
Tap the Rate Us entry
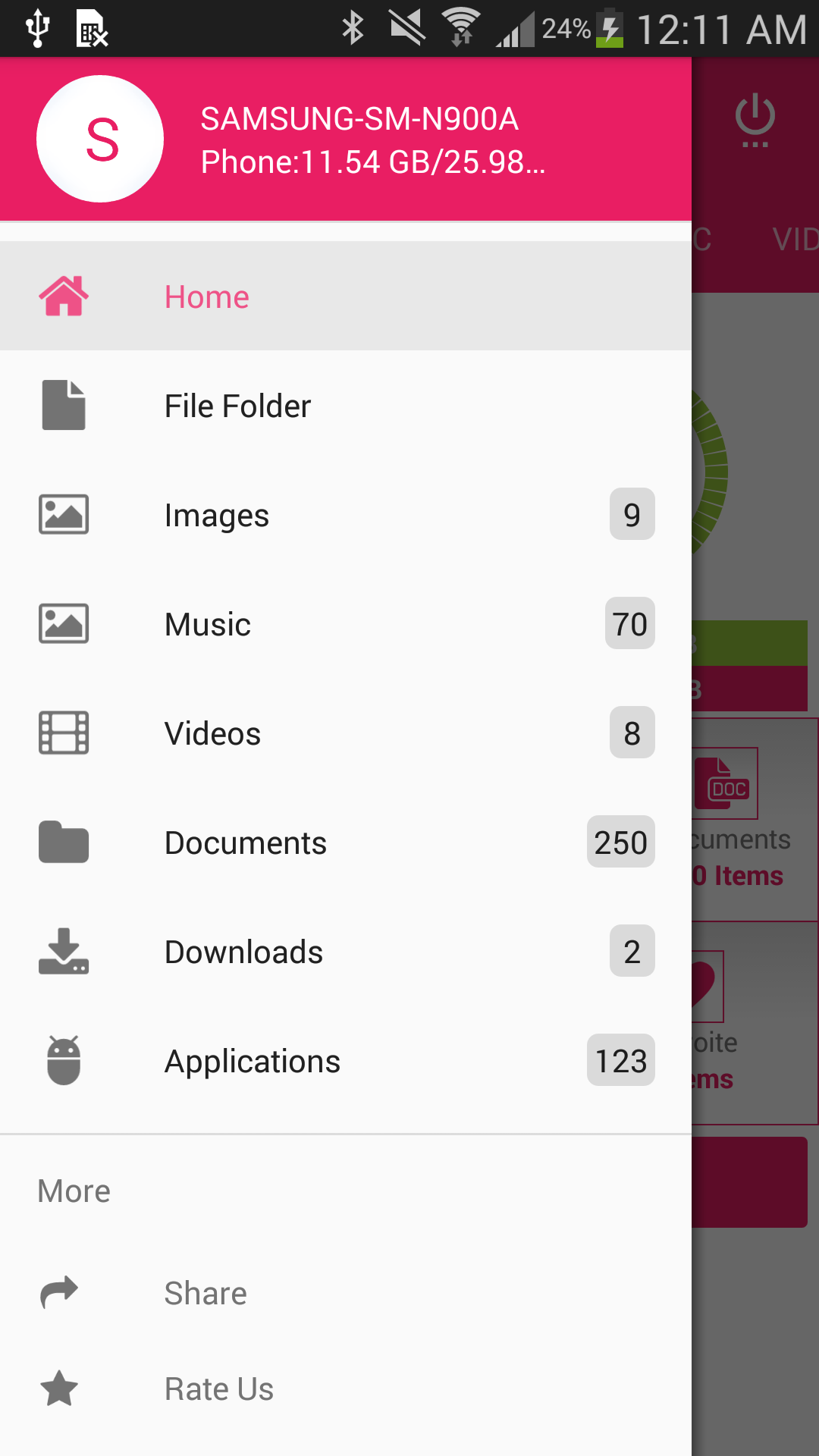218,1389
